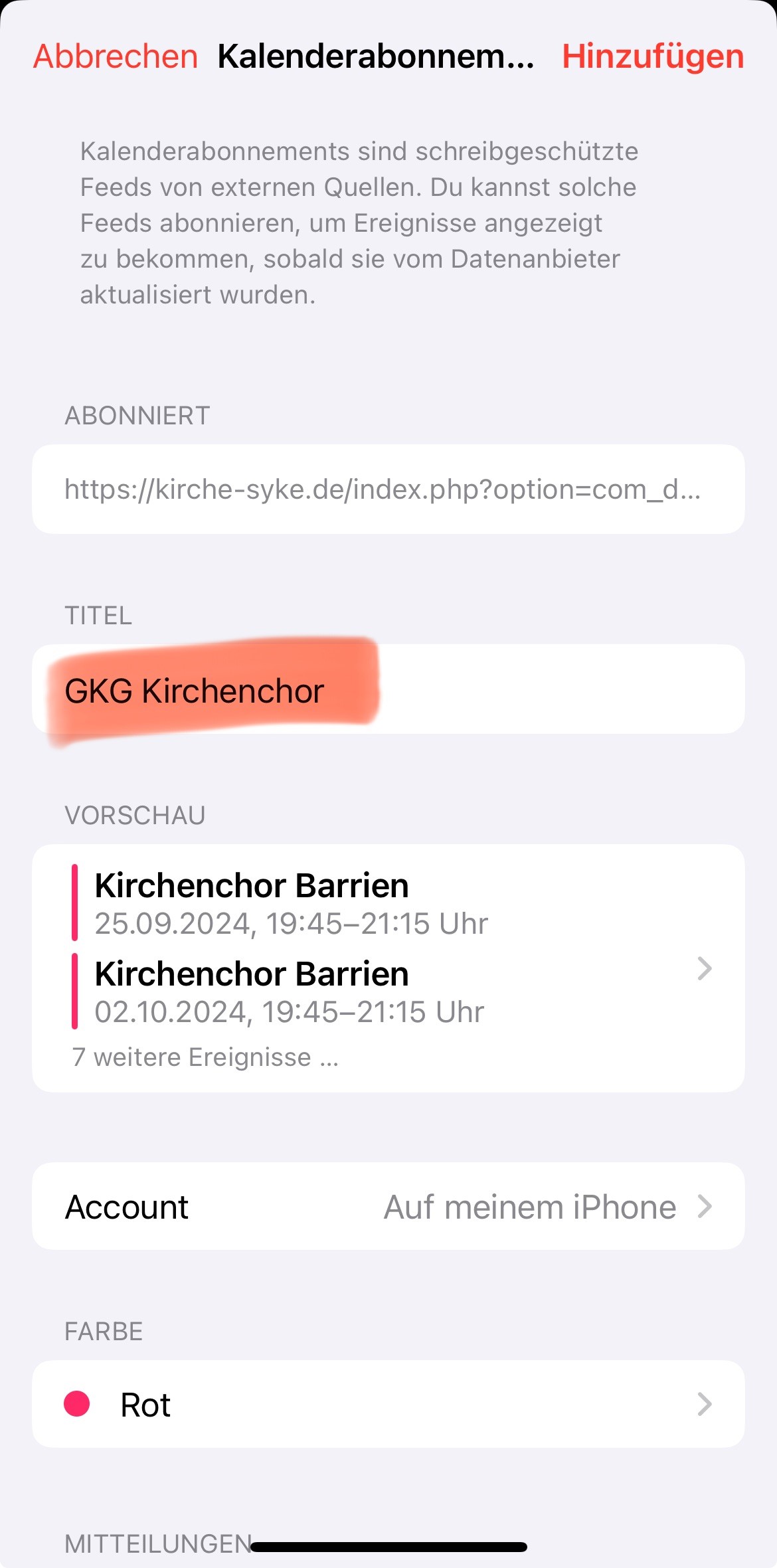Edit the title field GKG Kirchenchor

pyautogui.click(x=388, y=690)
